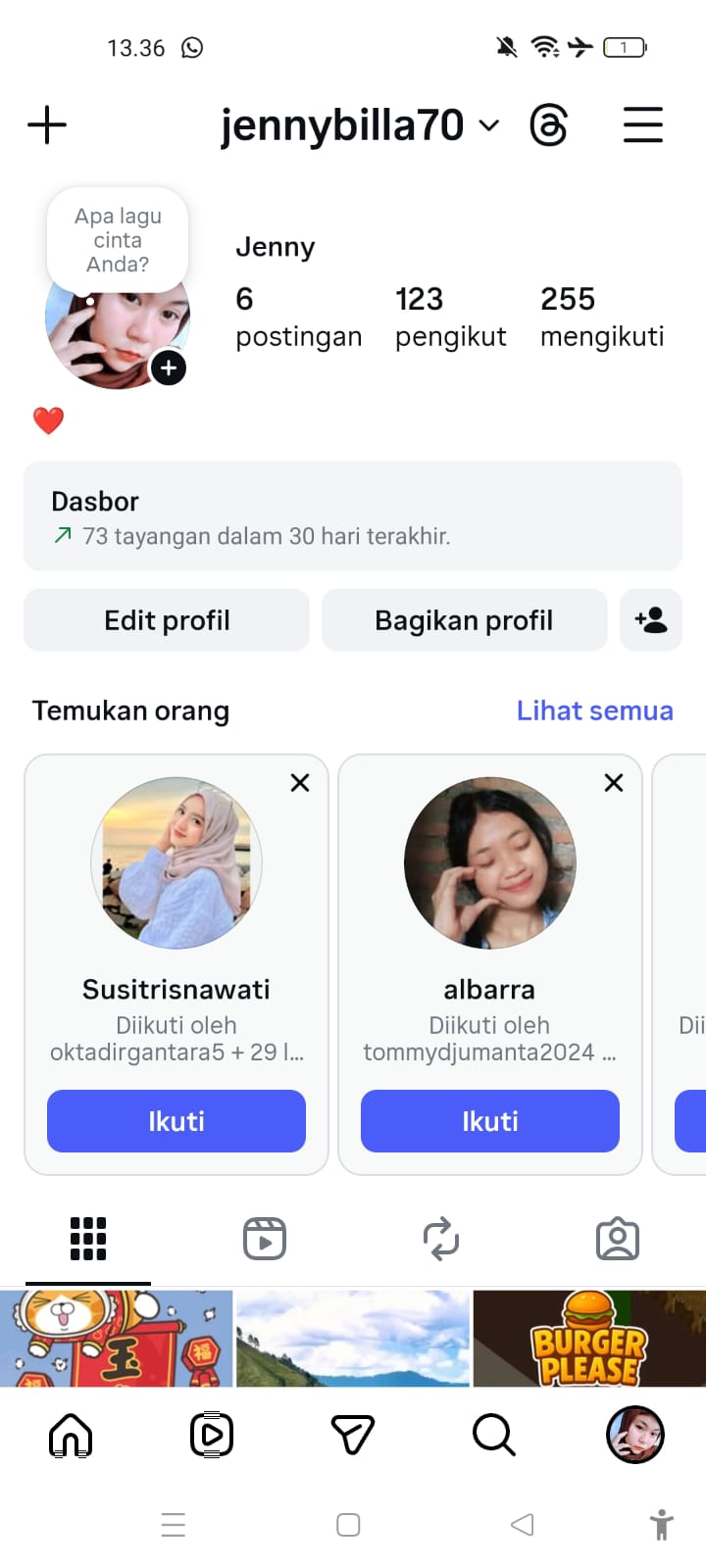Switch to the reposts profile tab

pyautogui.click(x=441, y=1239)
